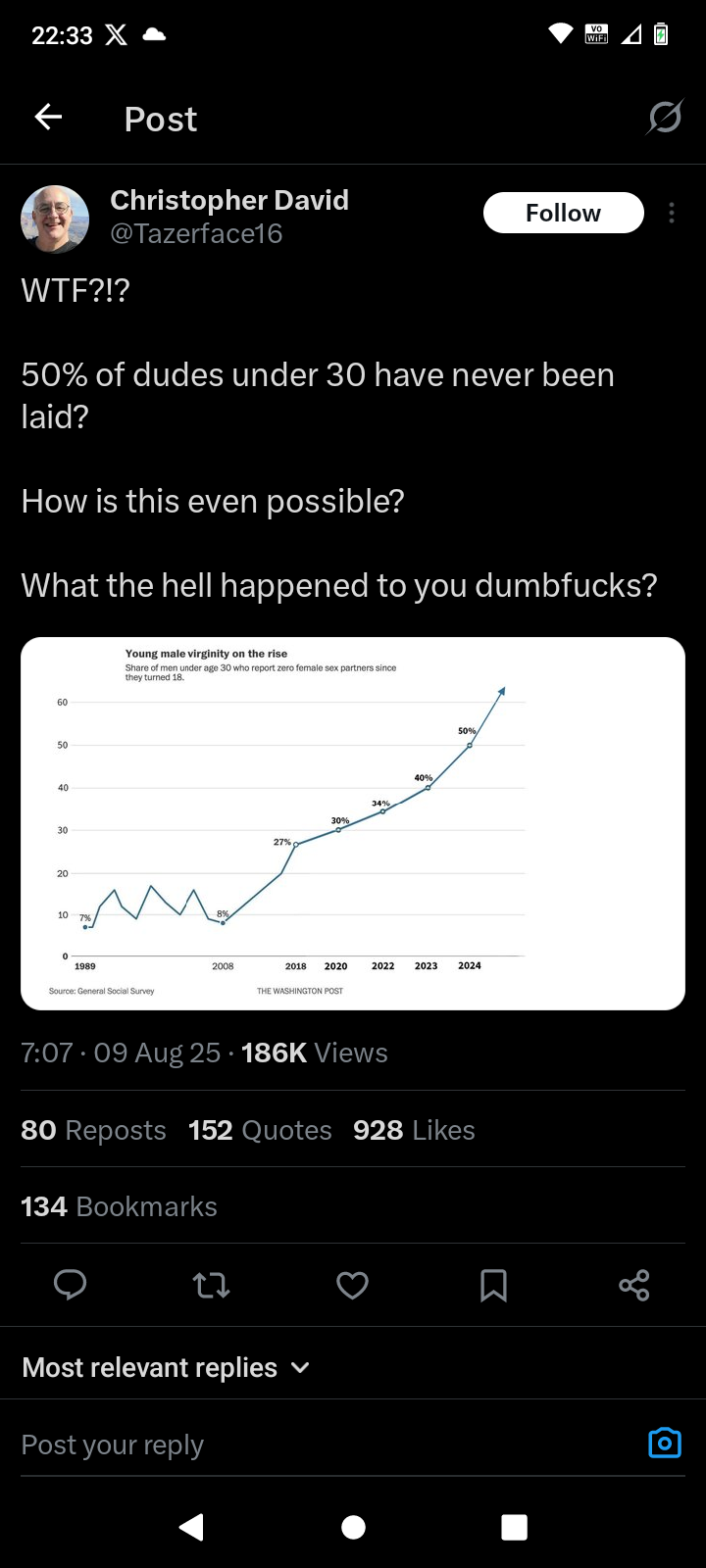This screenshot has height=1568, width=706.
Task: Tap the Grok icon in top bar
Action: click(665, 119)
